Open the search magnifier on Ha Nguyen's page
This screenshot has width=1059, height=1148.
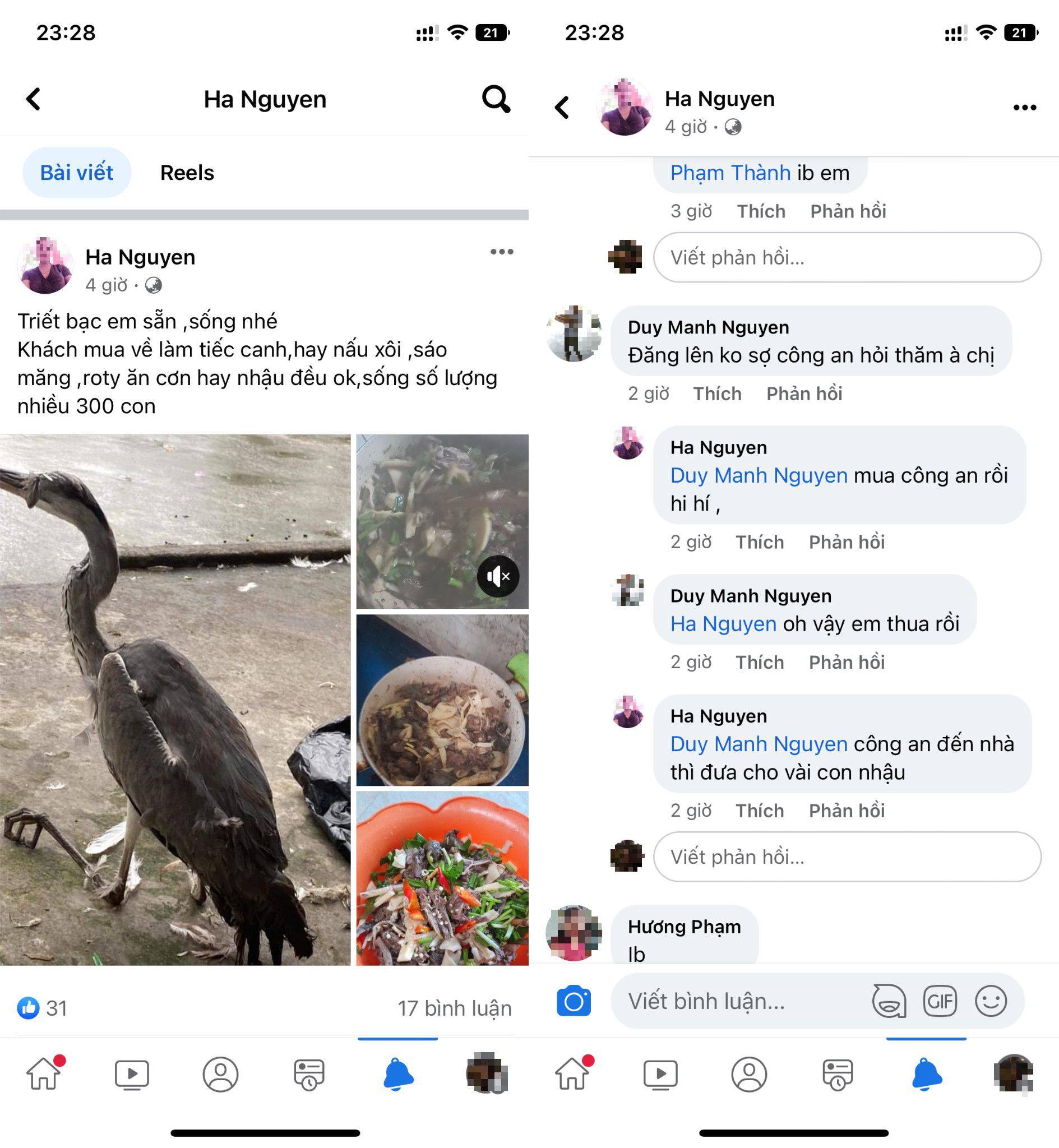pyautogui.click(x=496, y=100)
